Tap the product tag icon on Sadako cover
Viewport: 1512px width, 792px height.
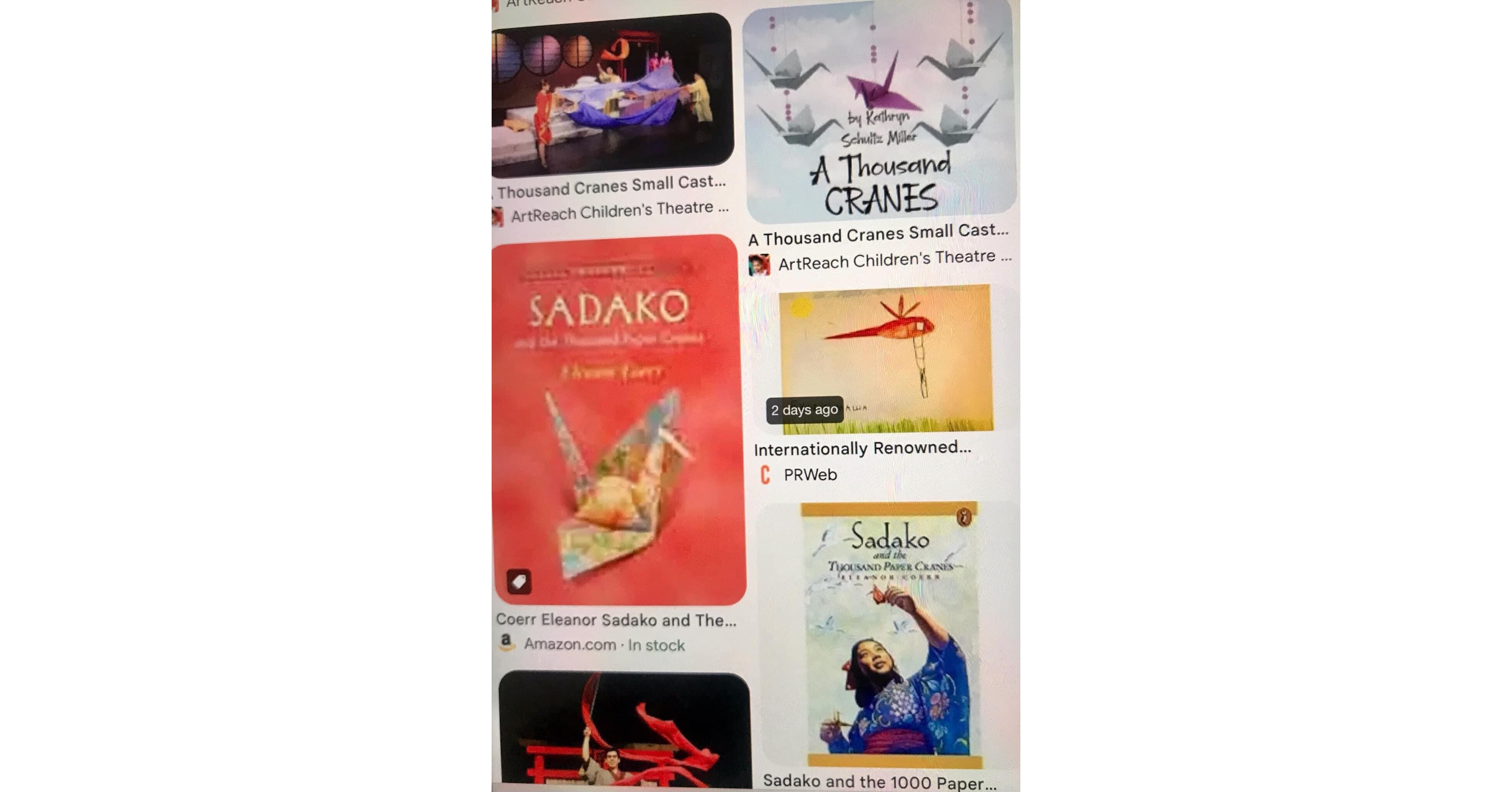click(519, 582)
